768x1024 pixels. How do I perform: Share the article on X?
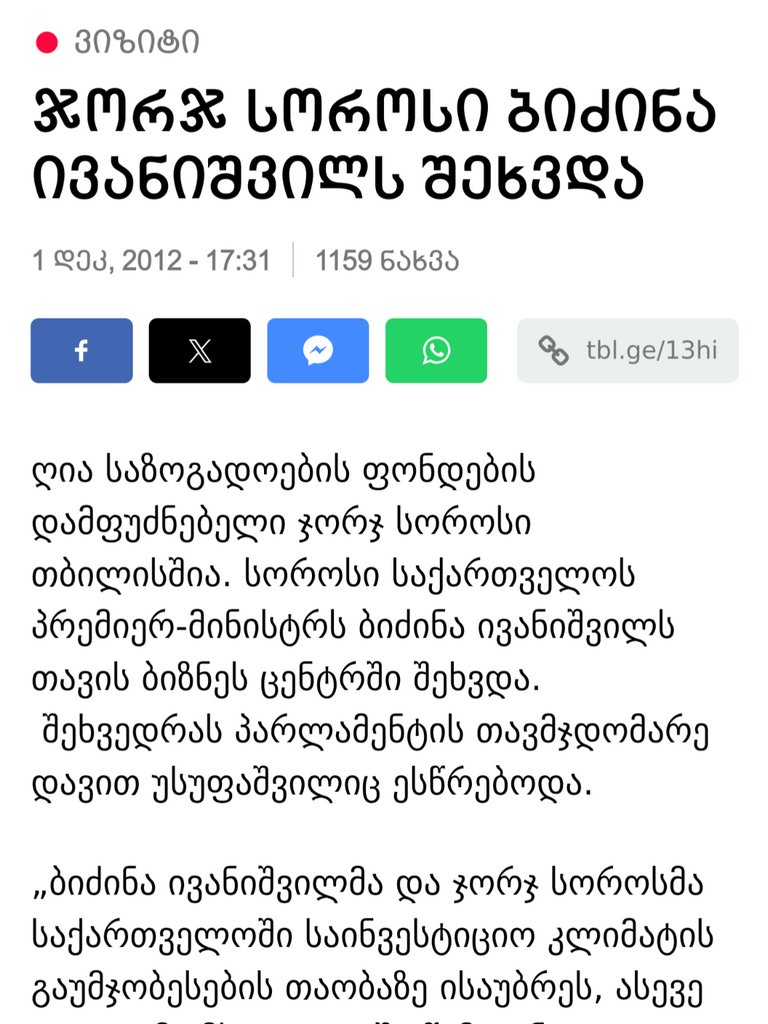(x=200, y=351)
